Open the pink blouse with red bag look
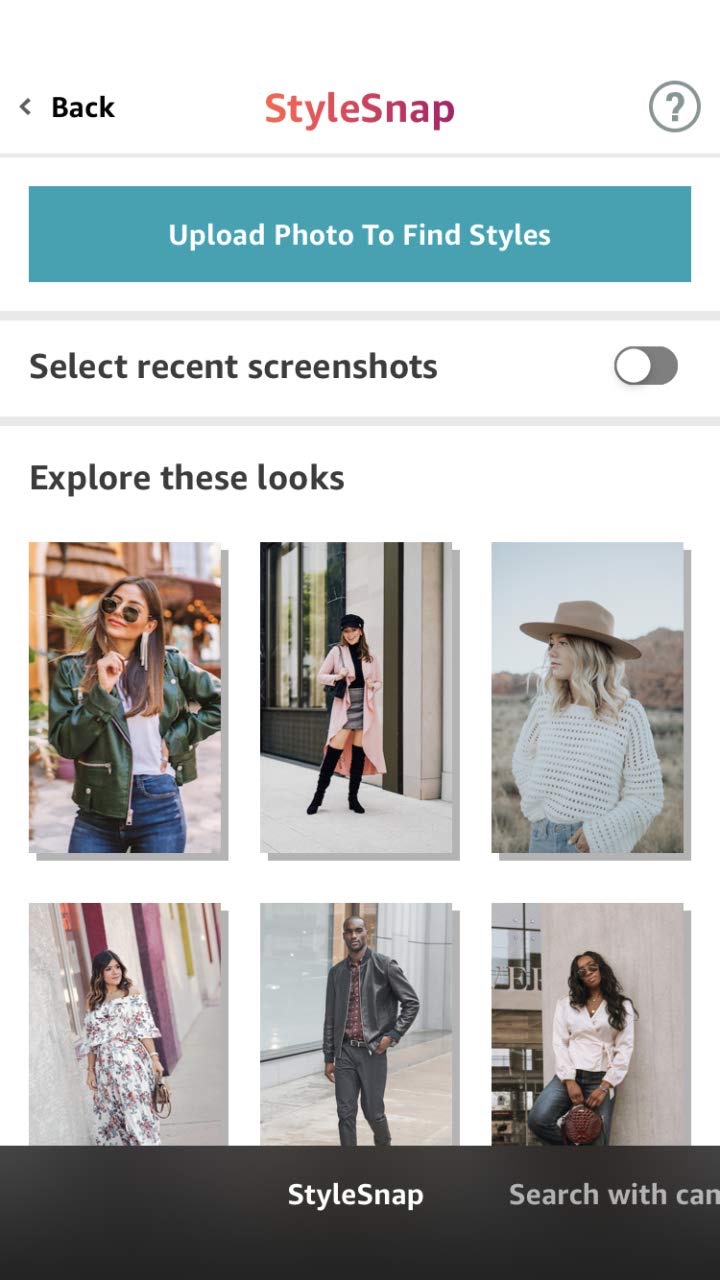Viewport: 720px width, 1280px height. click(x=587, y=1023)
